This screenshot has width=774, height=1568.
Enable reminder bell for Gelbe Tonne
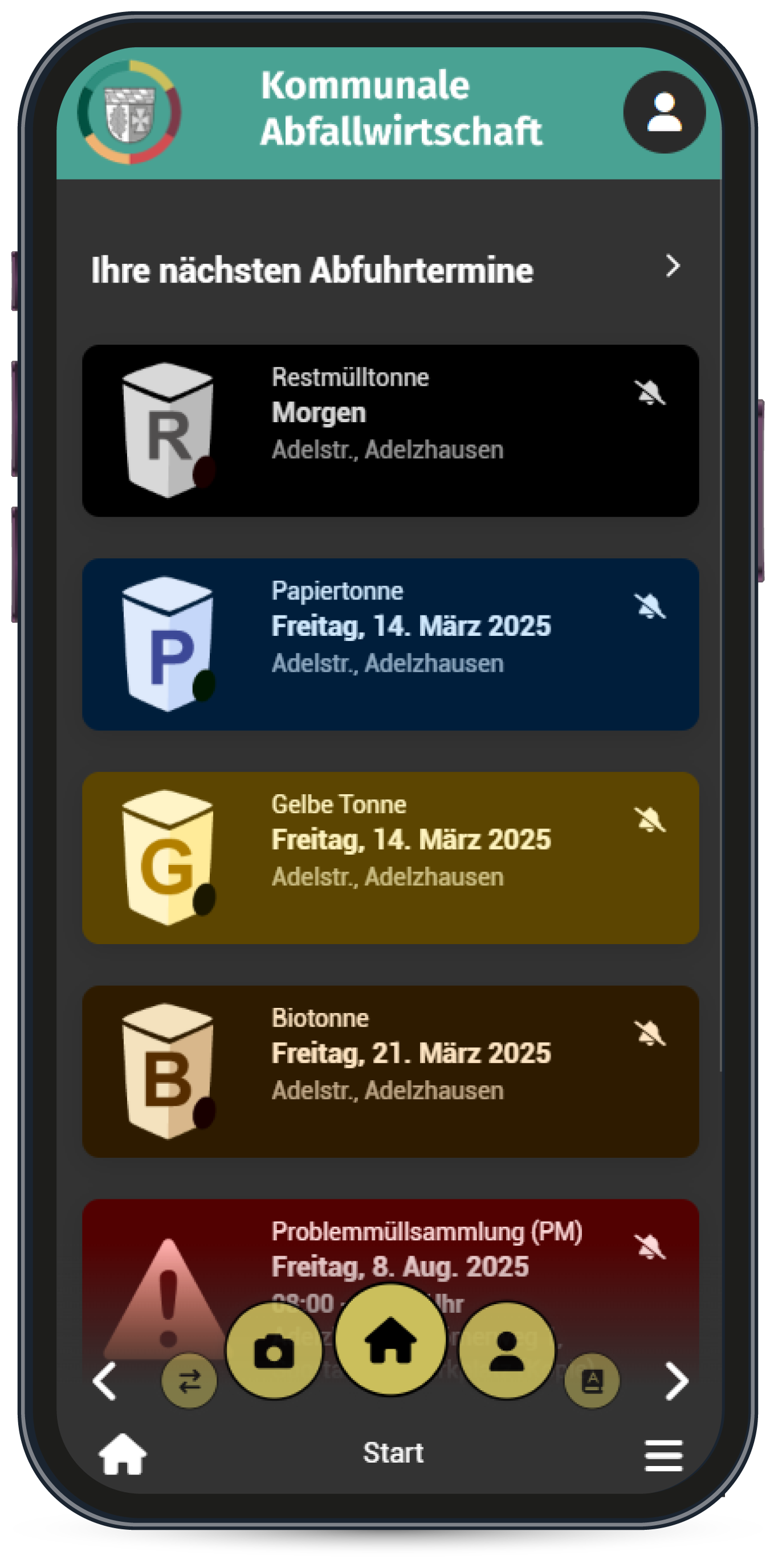pos(650,820)
